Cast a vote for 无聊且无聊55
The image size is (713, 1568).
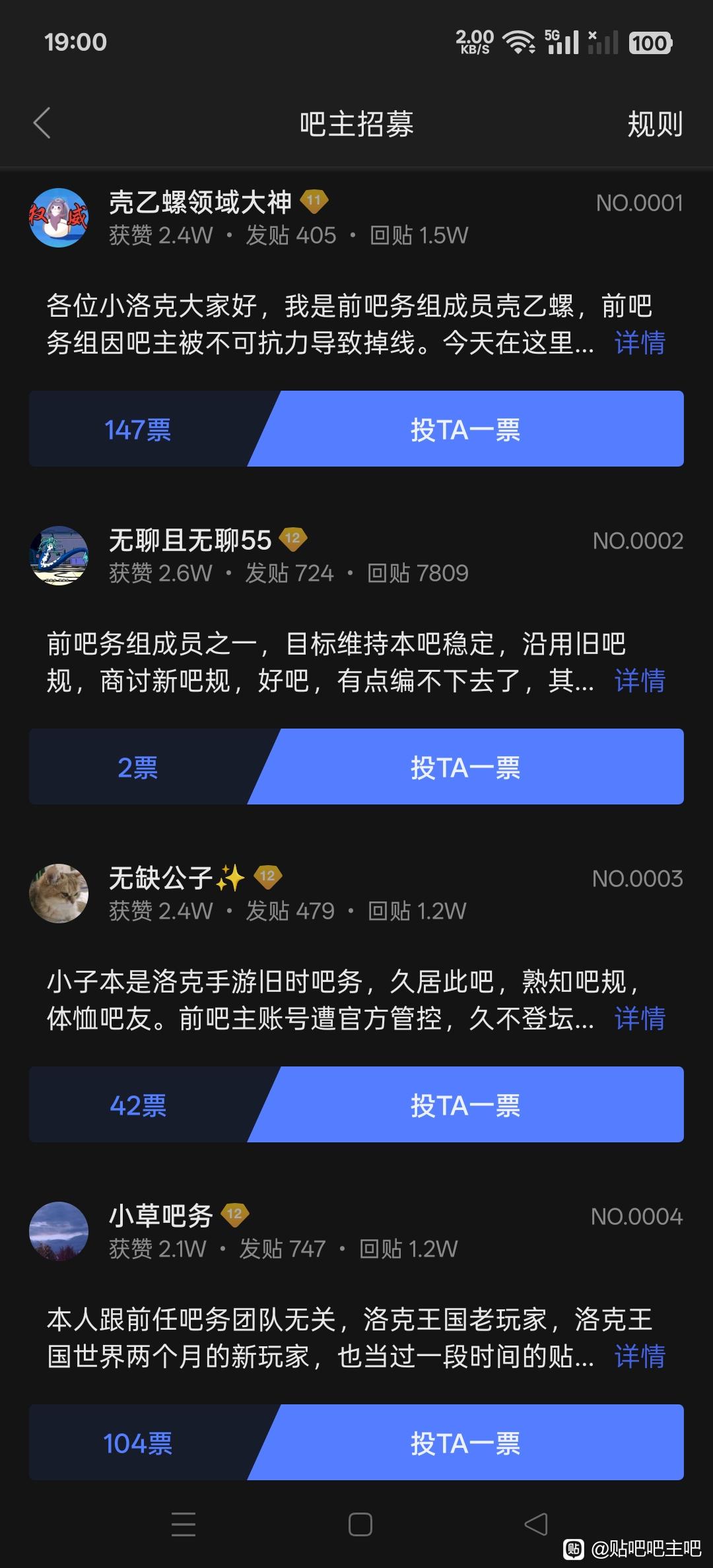[465, 767]
